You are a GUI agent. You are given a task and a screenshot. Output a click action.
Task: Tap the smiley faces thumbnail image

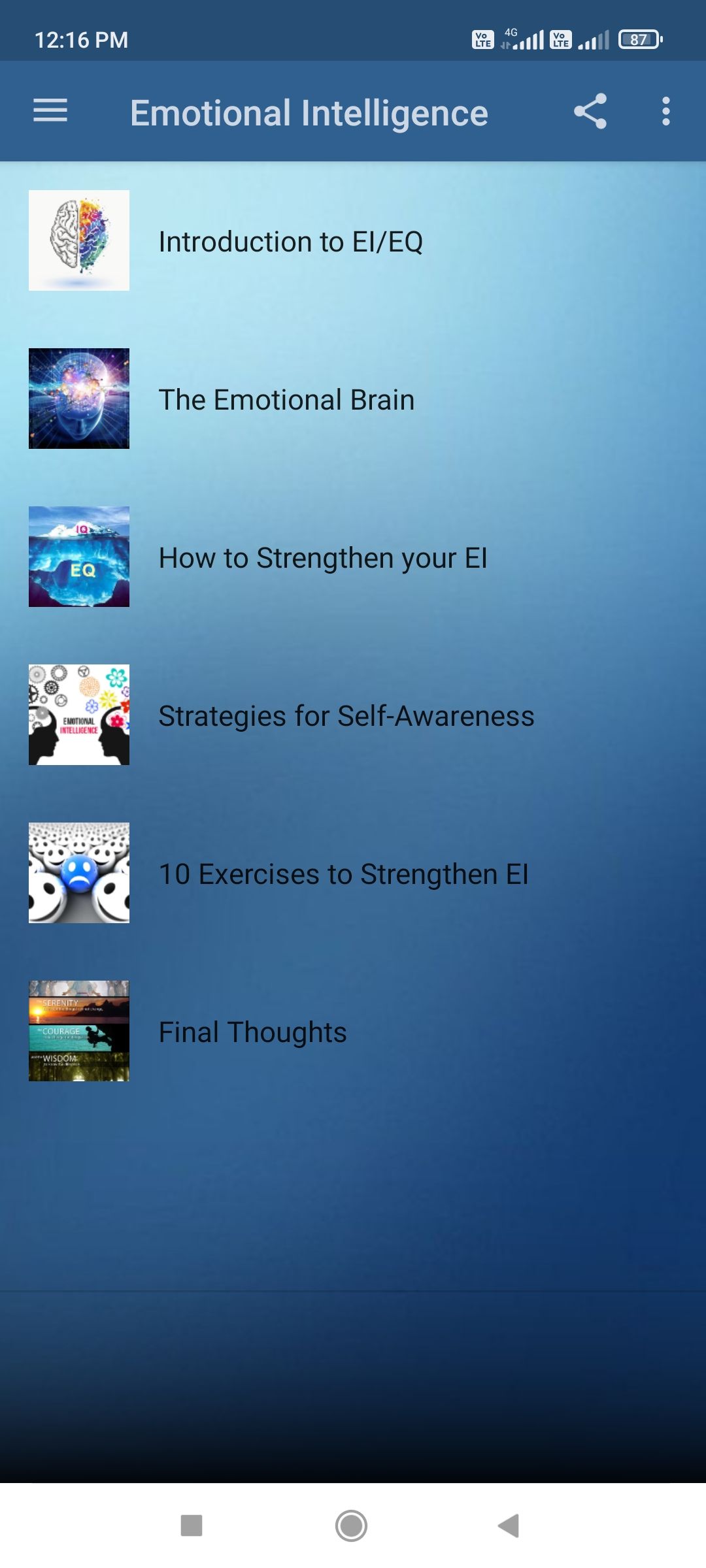[78, 874]
